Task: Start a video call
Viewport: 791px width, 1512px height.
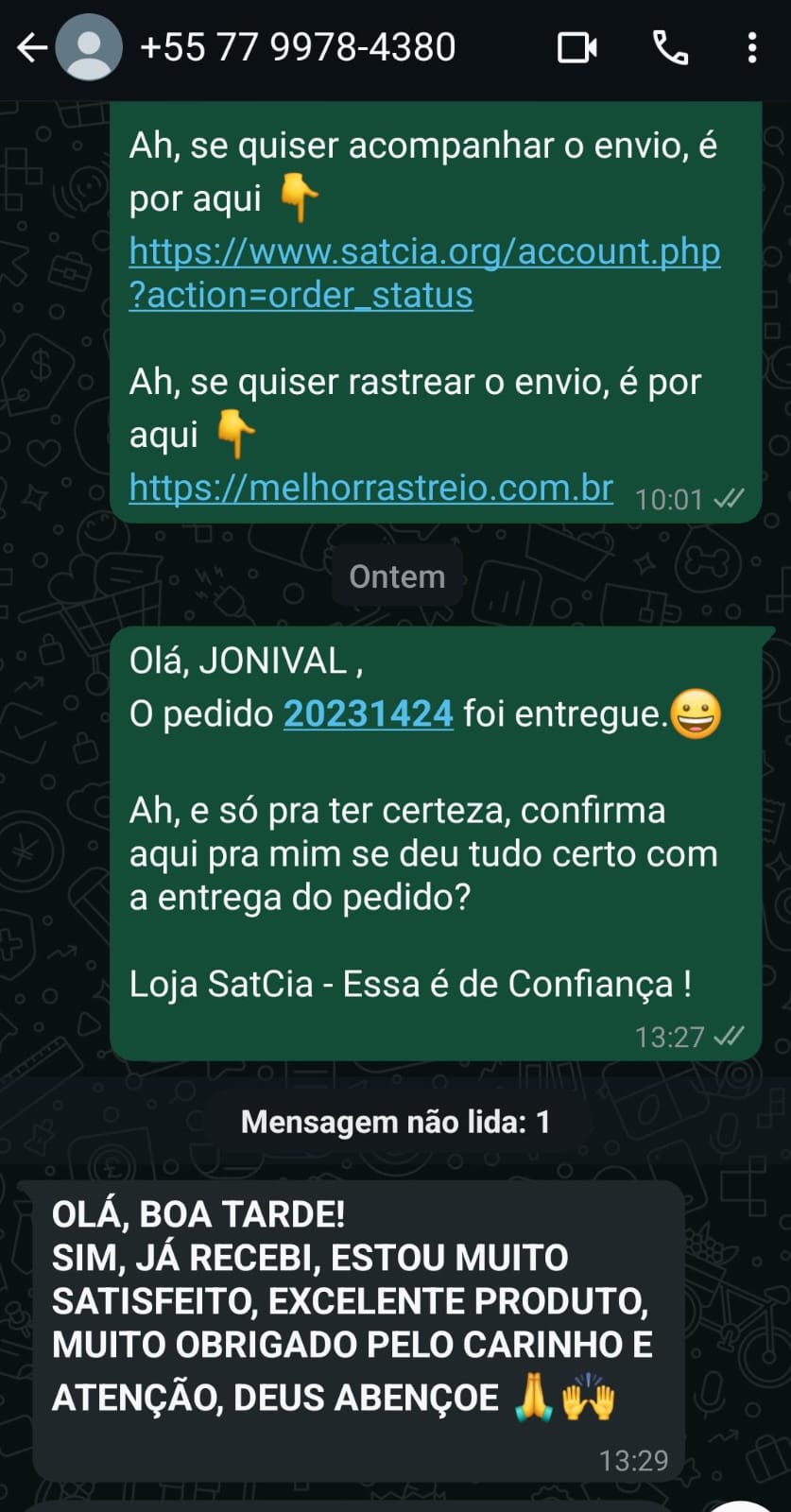Action: coord(576,47)
